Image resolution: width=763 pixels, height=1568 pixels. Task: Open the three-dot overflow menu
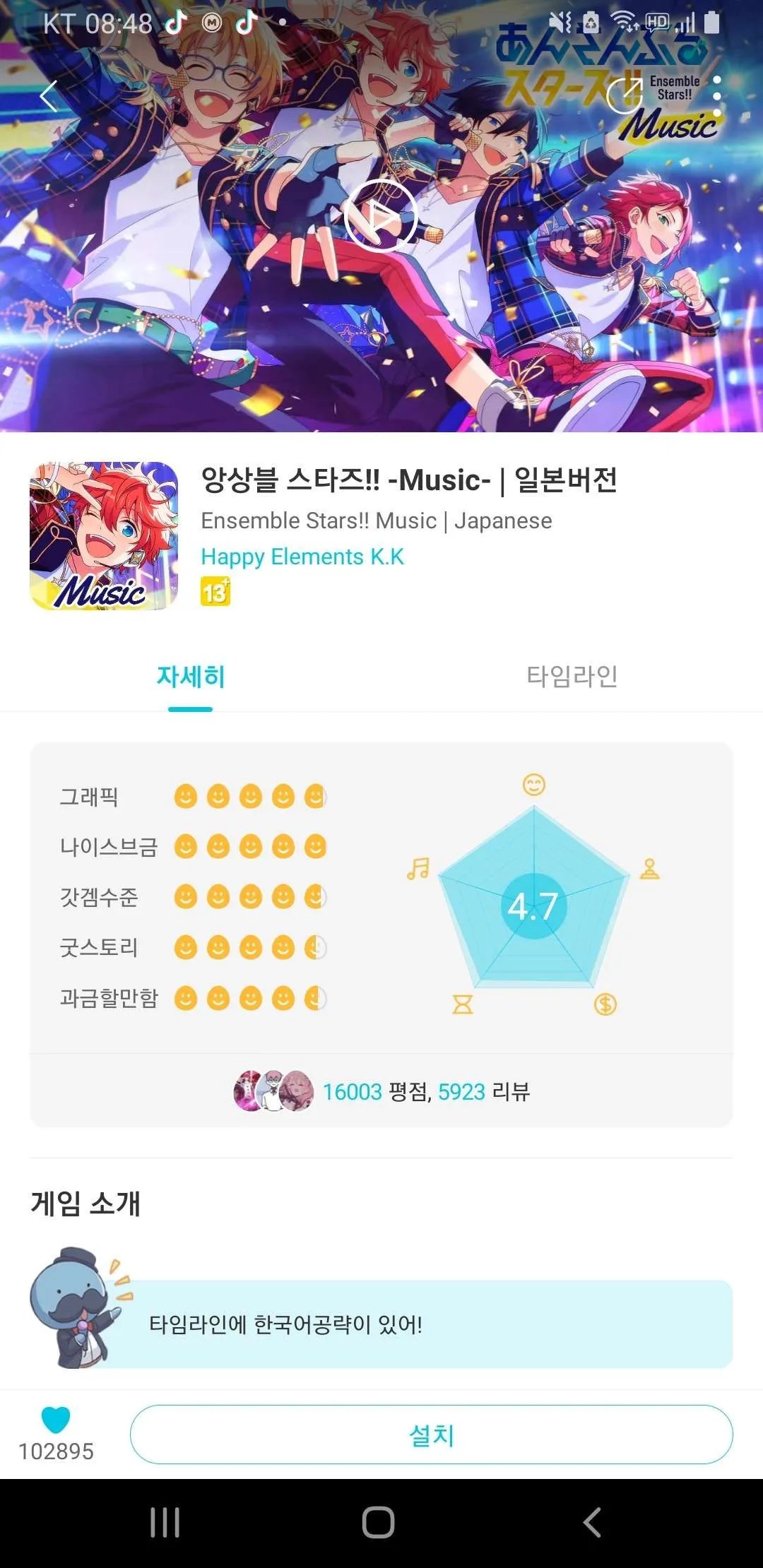coord(717,96)
